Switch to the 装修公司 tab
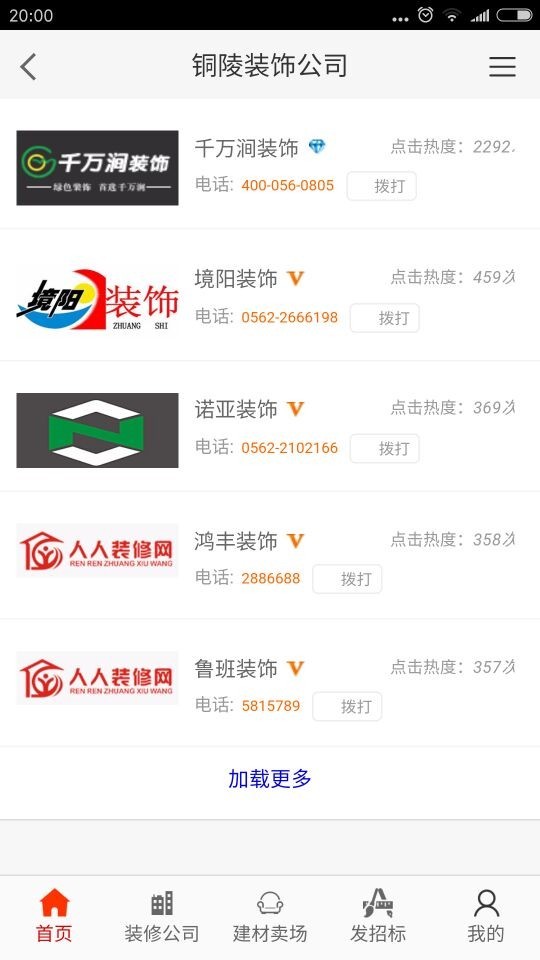The width and height of the screenshot is (540, 960). pos(162,916)
